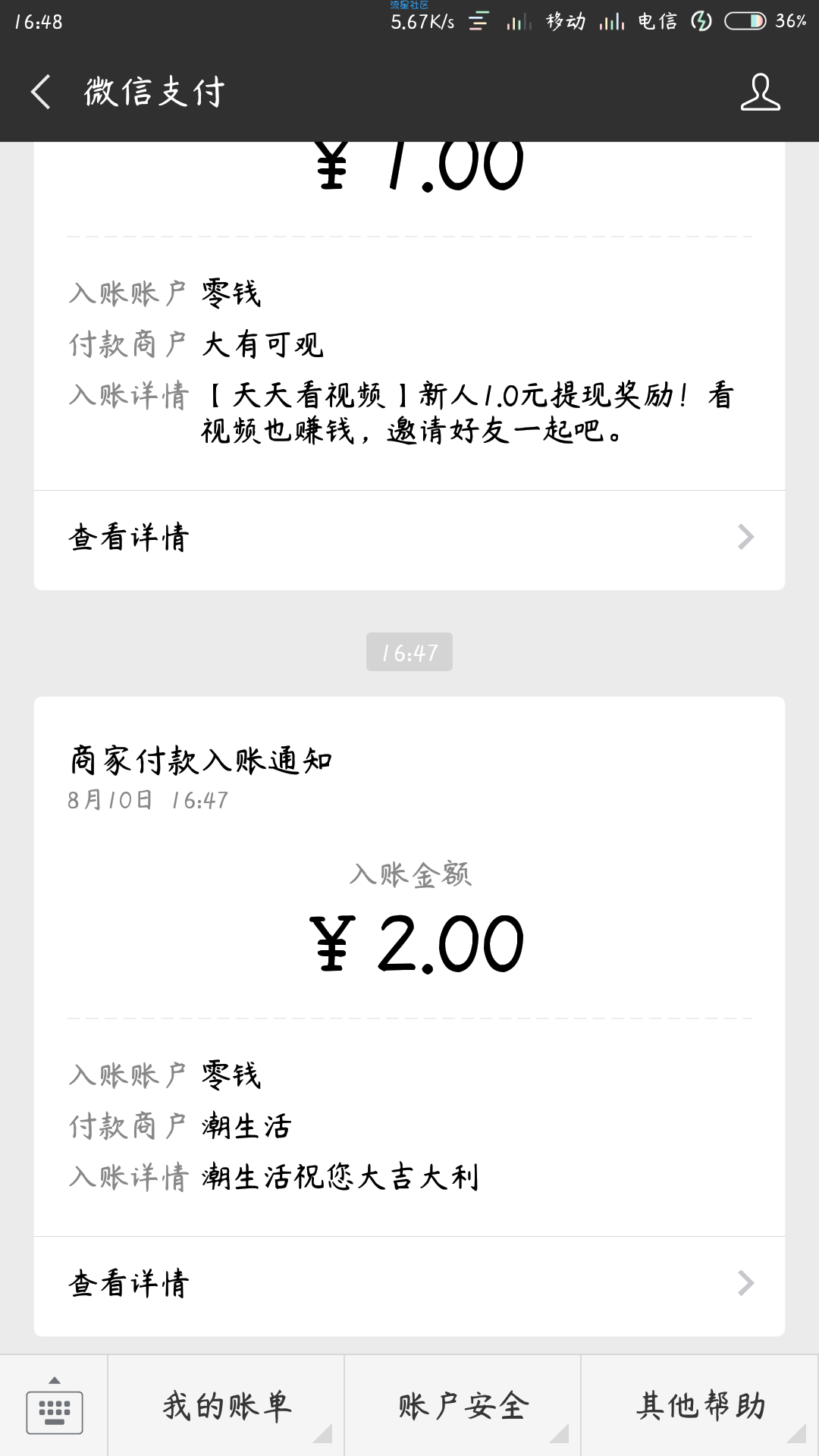Screen dimensions: 819x1456
Task: Open the 我的账单 menu
Action: (x=226, y=1406)
